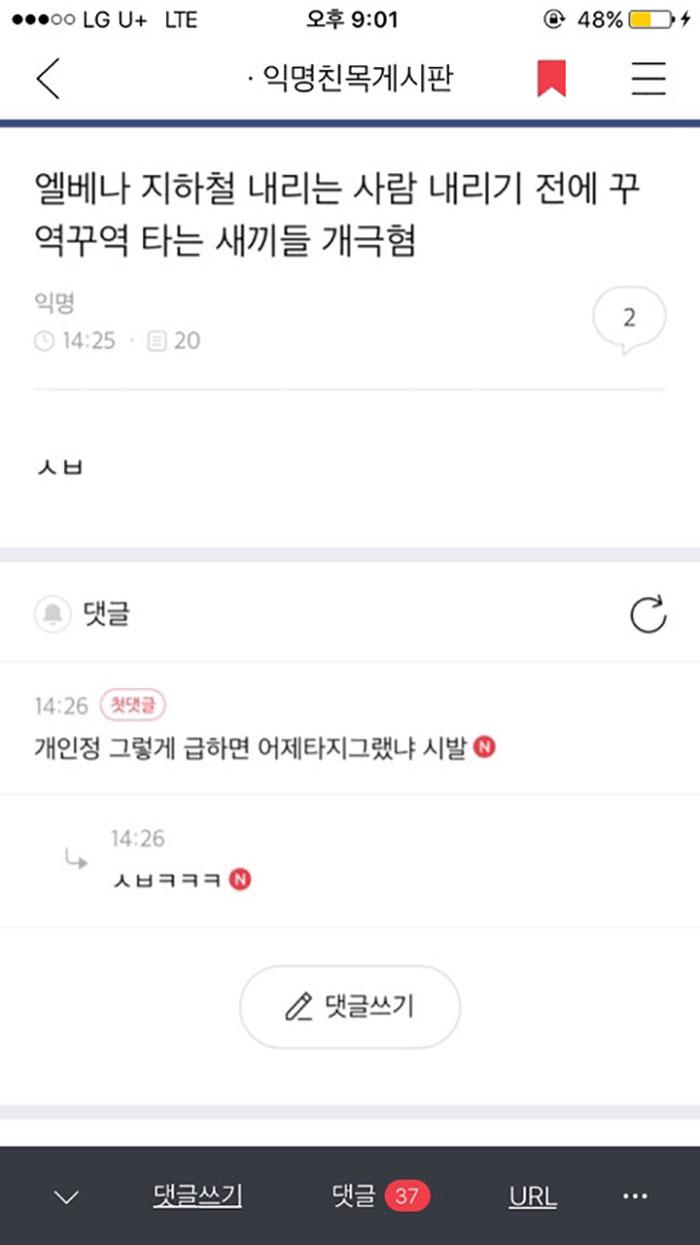The height and width of the screenshot is (1245, 700).
Task: Tap the rounded 댓글쓰기 button with pencil
Action: point(350,1007)
